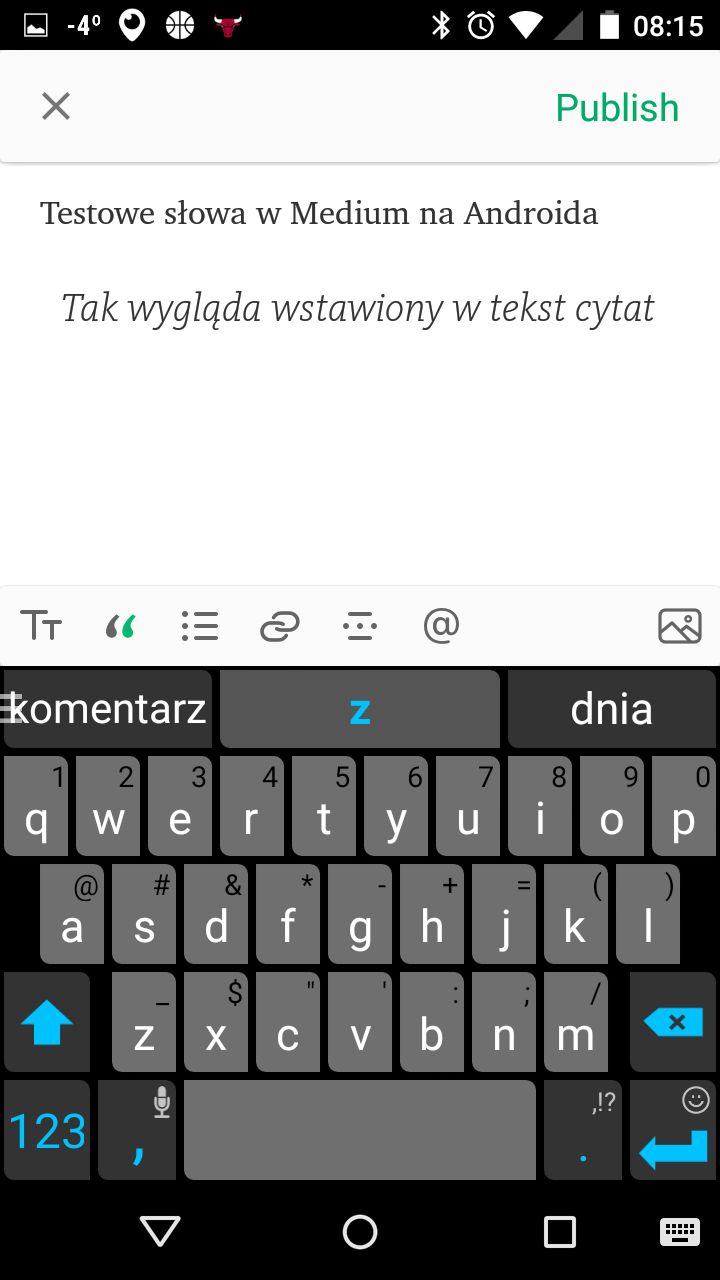Tap the title text field
This screenshot has width=720, height=1280.
pyautogui.click(x=319, y=213)
